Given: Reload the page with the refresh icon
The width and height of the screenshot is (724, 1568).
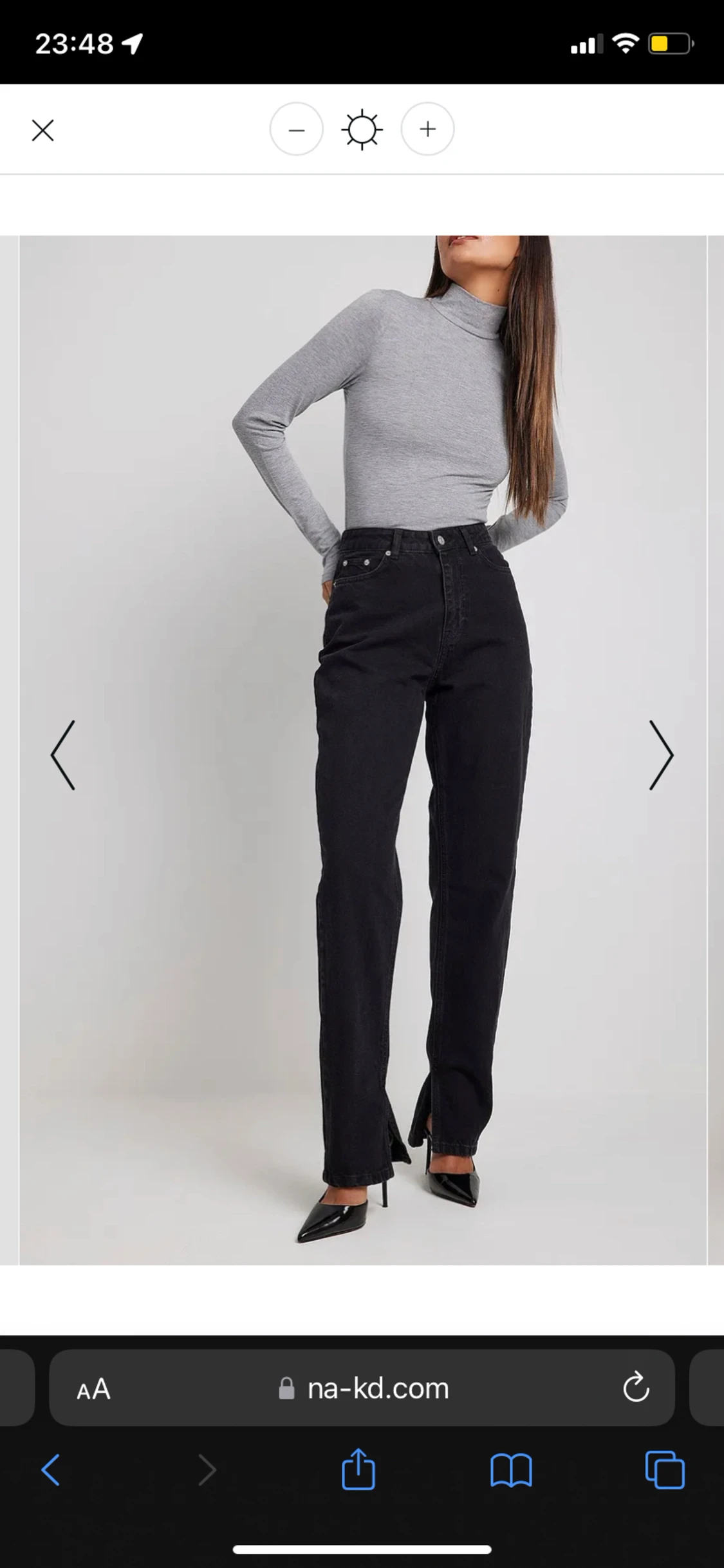Looking at the screenshot, I should 636,1388.
